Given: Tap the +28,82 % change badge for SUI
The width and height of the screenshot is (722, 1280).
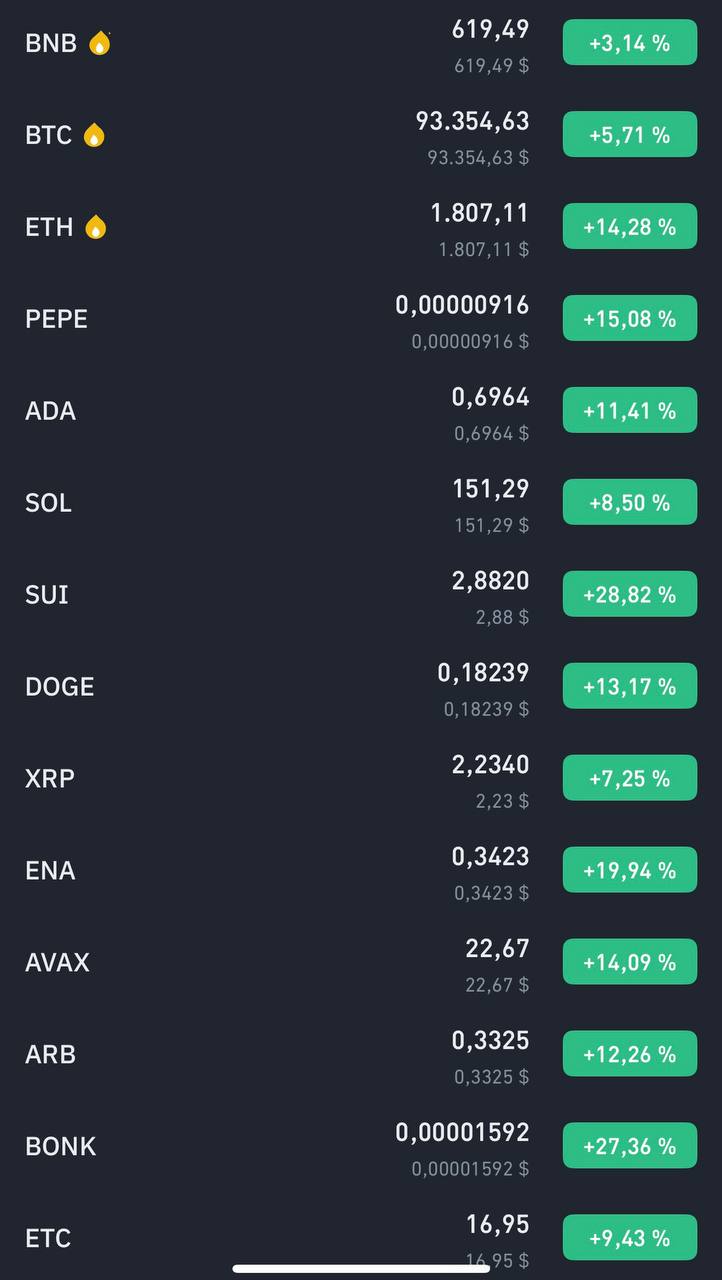Looking at the screenshot, I should [630, 595].
